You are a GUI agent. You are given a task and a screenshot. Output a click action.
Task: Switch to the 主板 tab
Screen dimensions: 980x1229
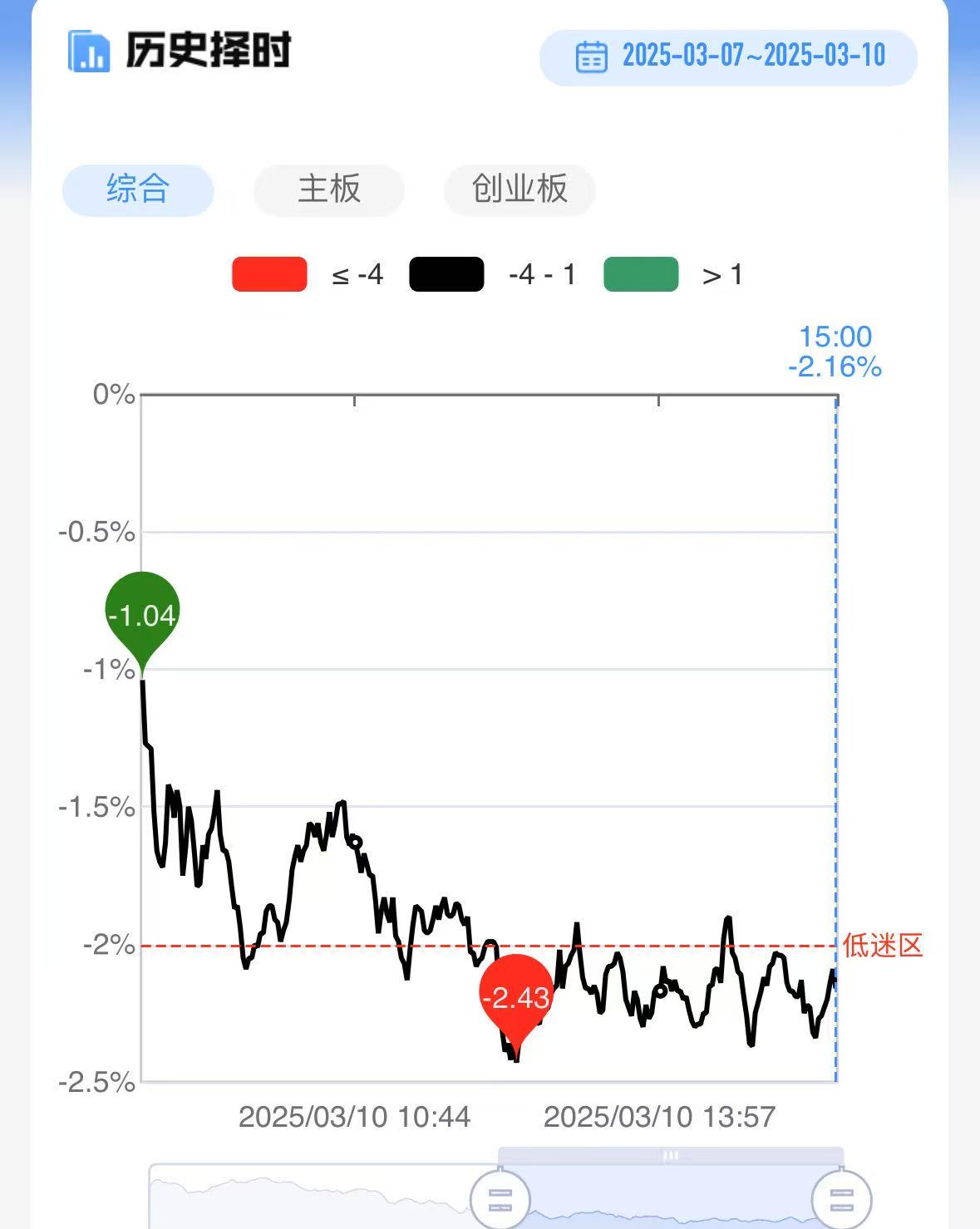point(329,189)
